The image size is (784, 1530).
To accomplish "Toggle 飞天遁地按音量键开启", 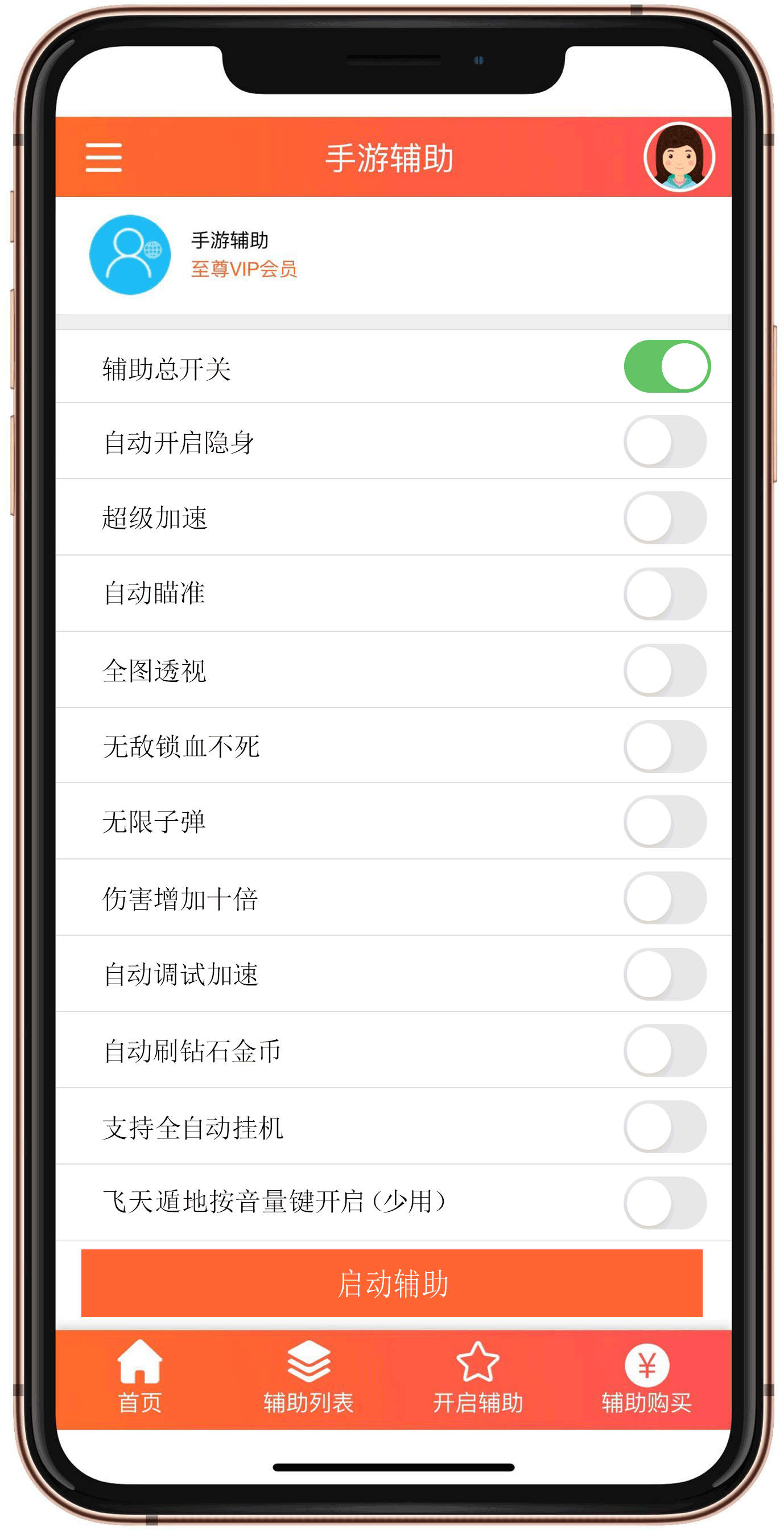I will point(665,1203).
